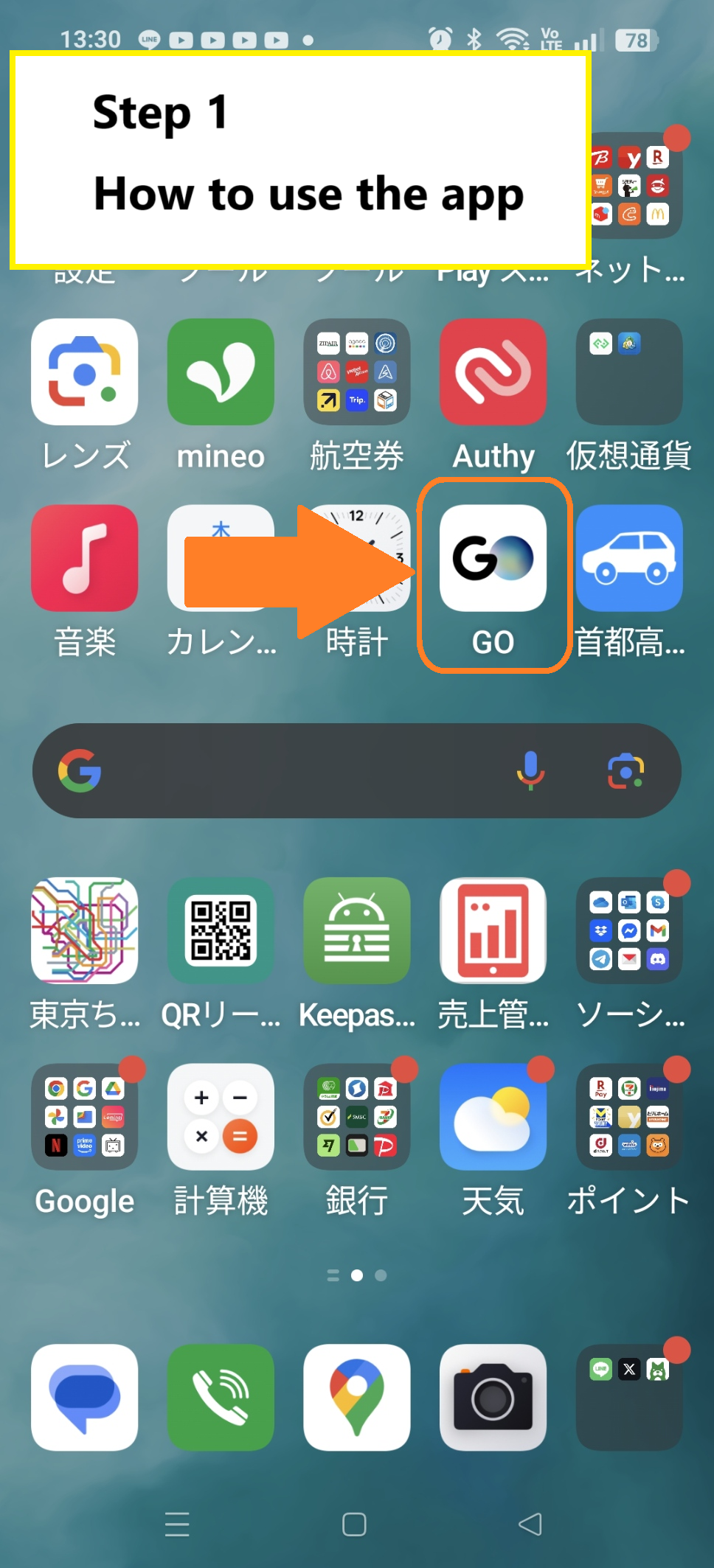Check the forecast in the 天気 weather app

click(x=493, y=1118)
